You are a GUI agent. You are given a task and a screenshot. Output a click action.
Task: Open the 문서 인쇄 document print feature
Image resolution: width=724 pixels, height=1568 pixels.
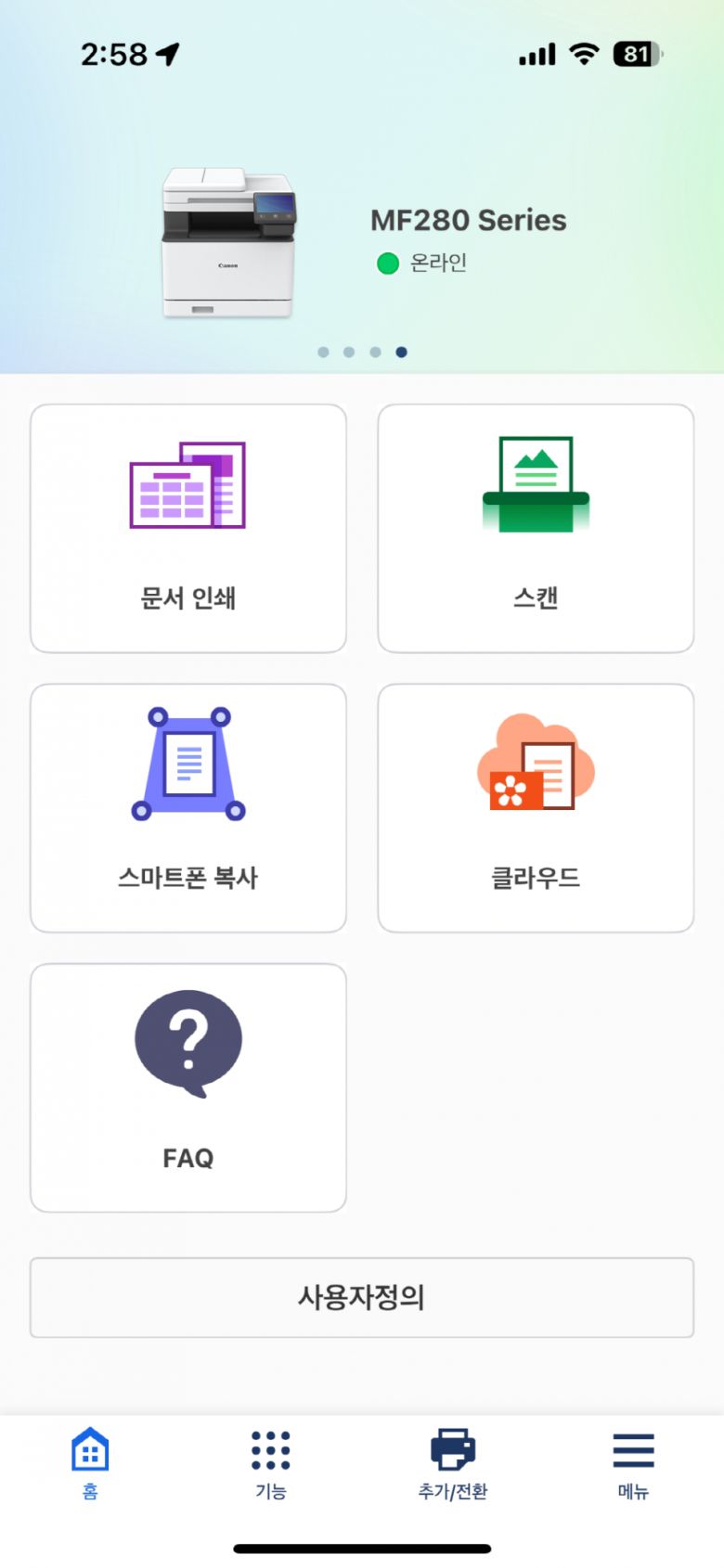click(x=187, y=527)
